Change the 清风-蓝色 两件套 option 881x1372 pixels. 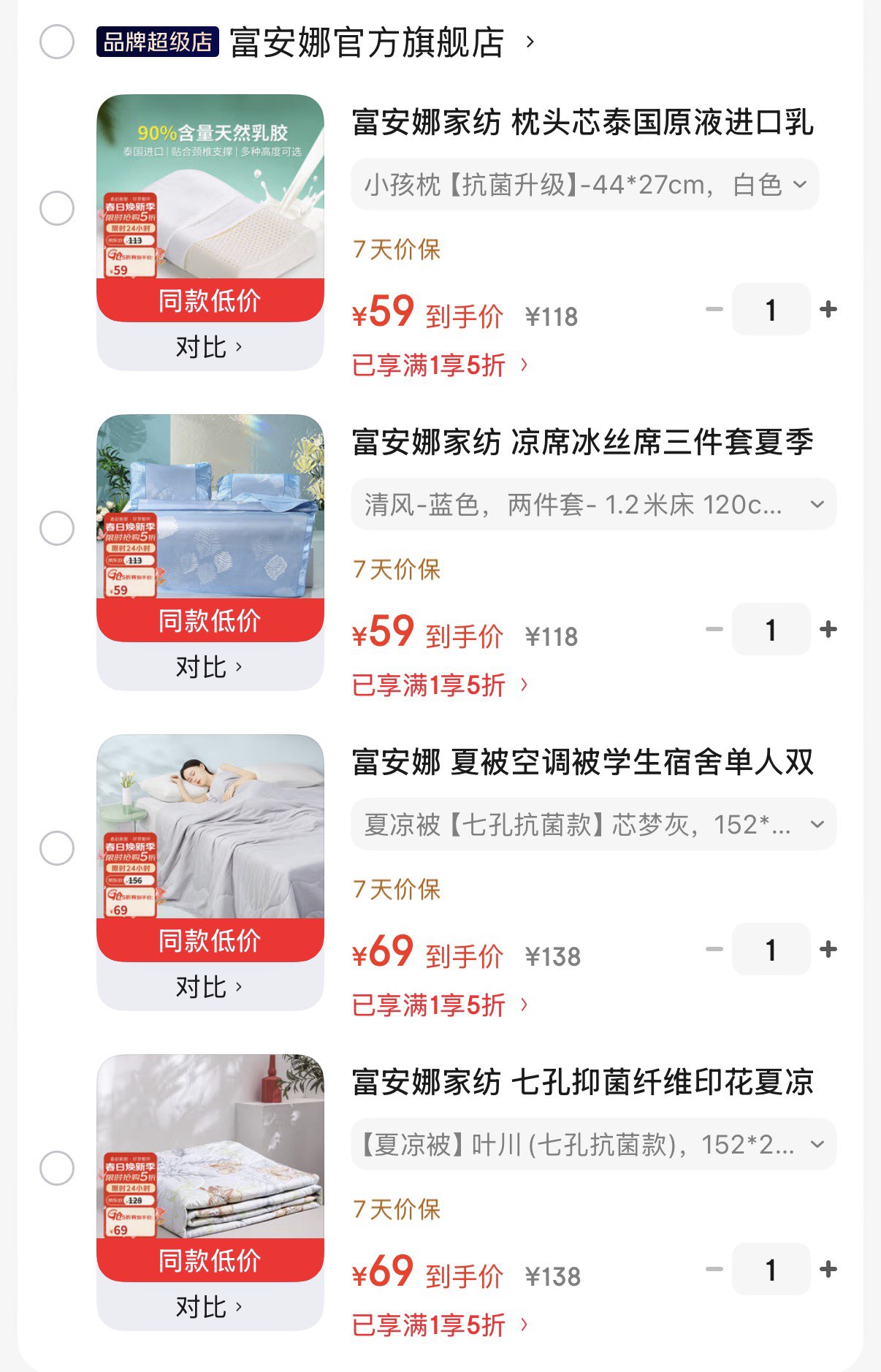pos(593,505)
